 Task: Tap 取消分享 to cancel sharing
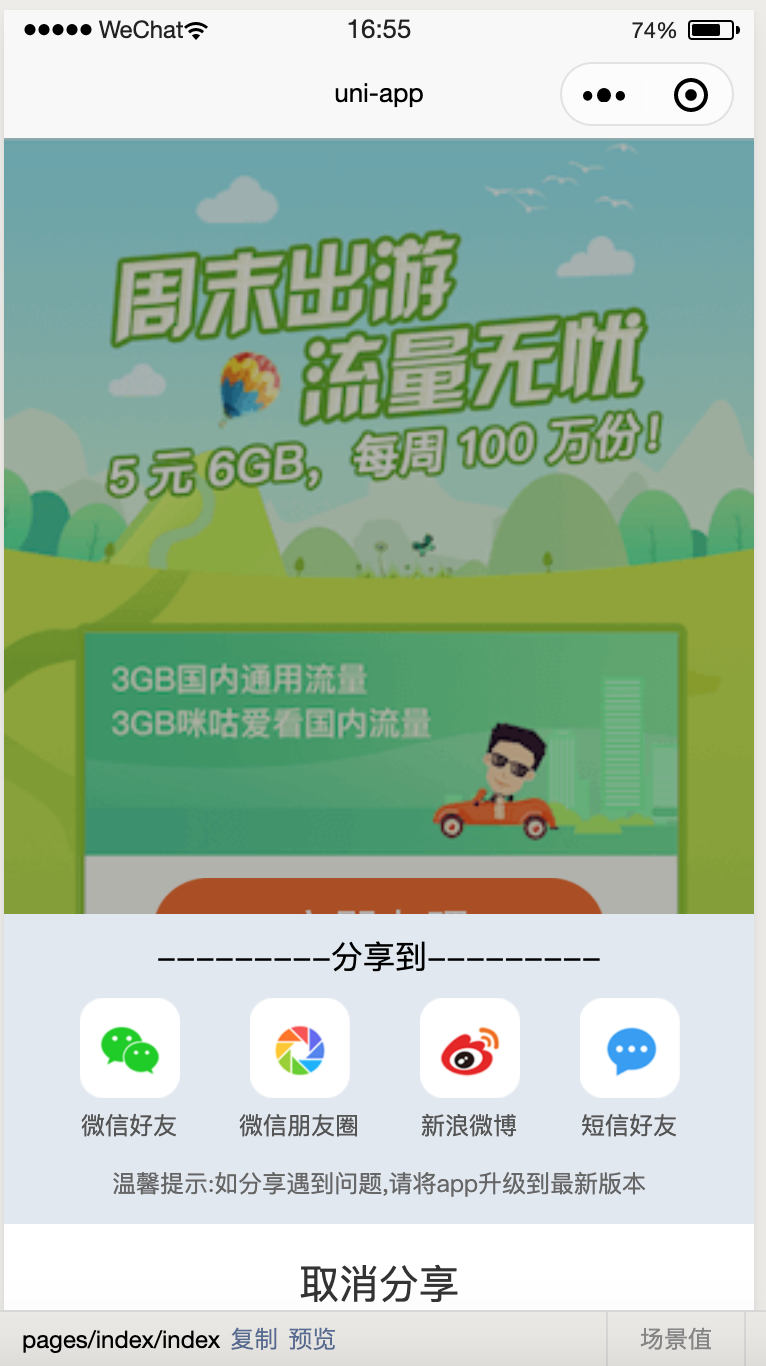379,1283
